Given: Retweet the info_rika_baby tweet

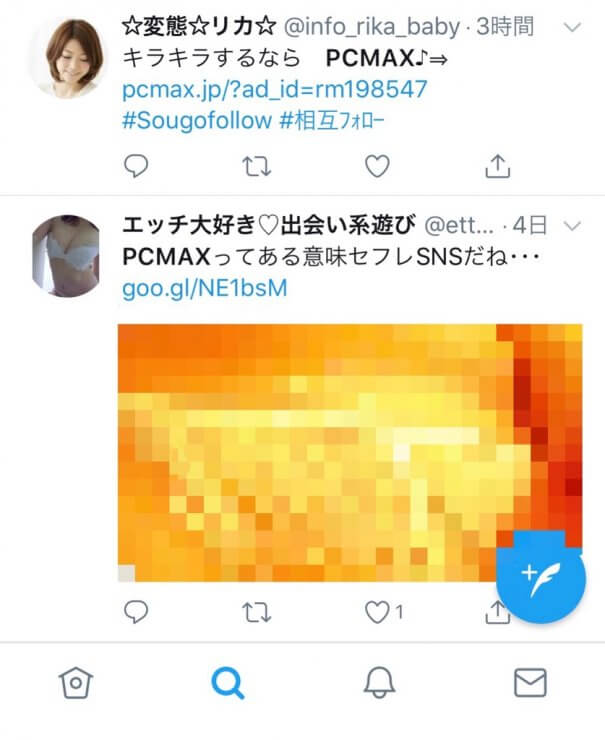Looking at the screenshot, I should (x=257, y=166).
